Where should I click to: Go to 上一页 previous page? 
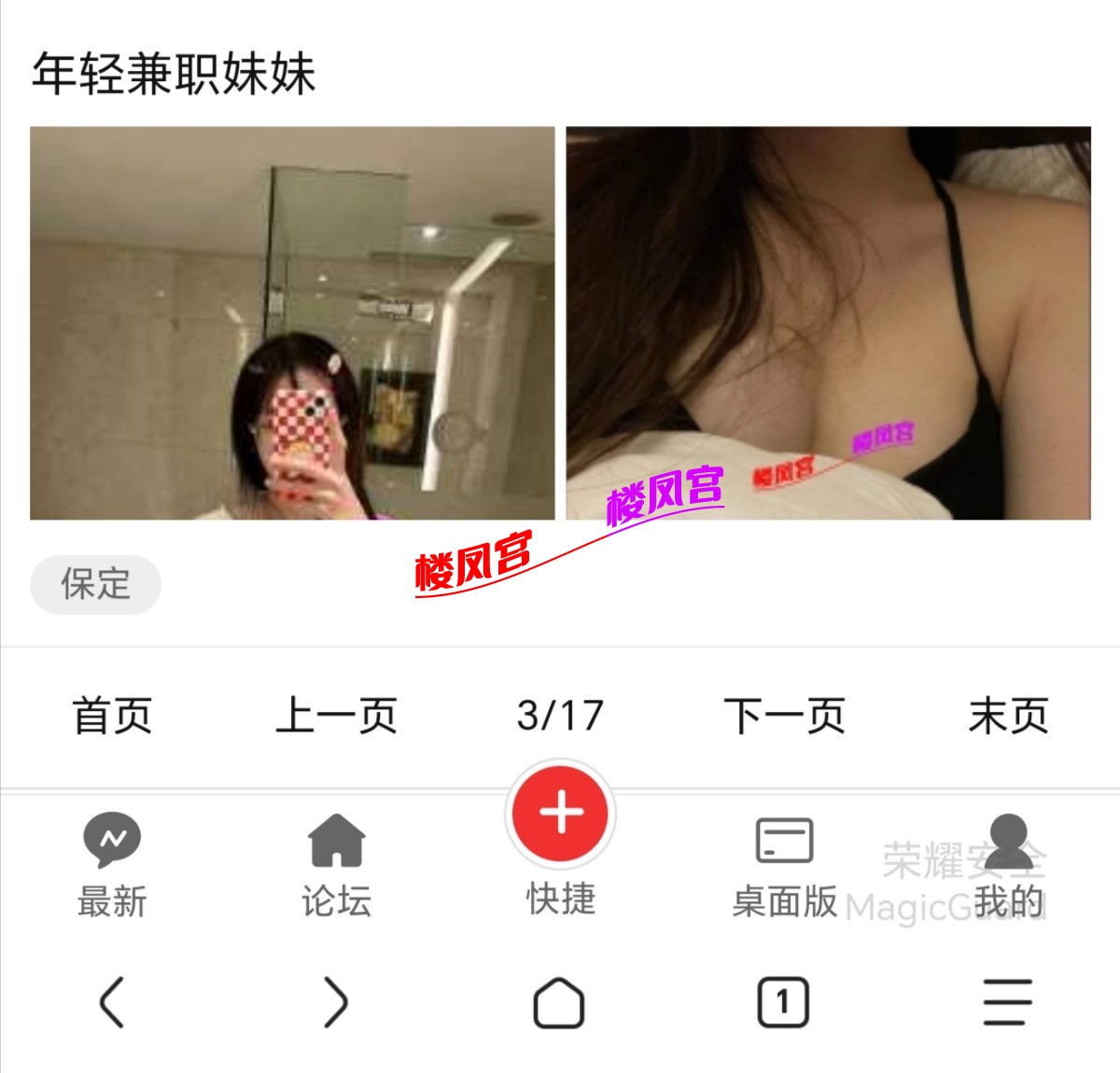click(x=336, y=716)
